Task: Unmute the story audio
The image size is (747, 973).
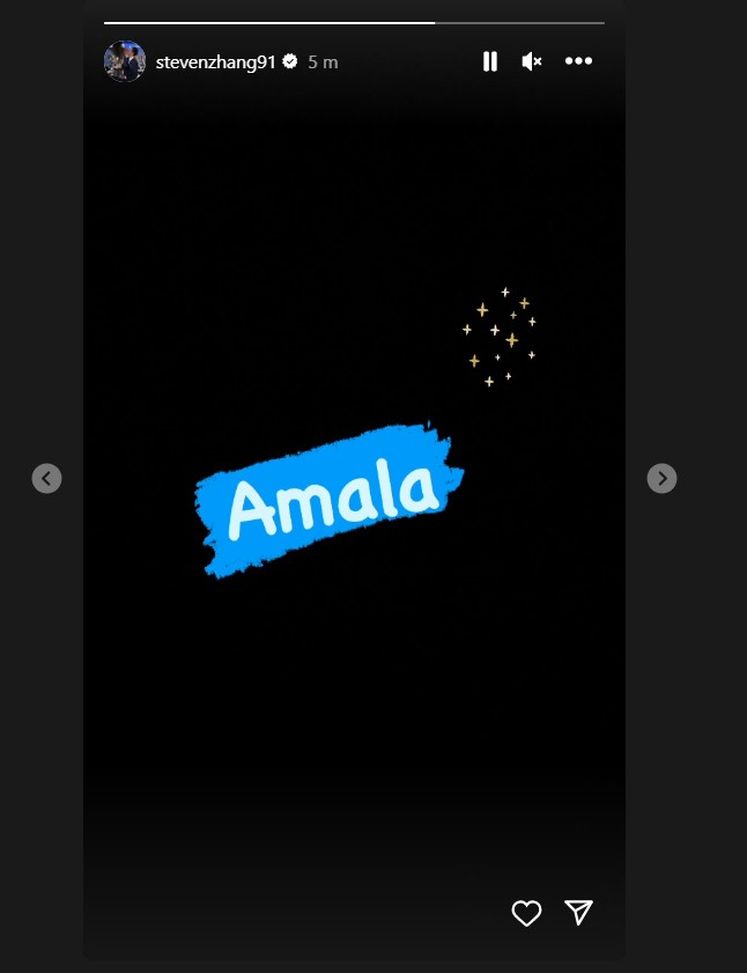Action: coord(532,62)
